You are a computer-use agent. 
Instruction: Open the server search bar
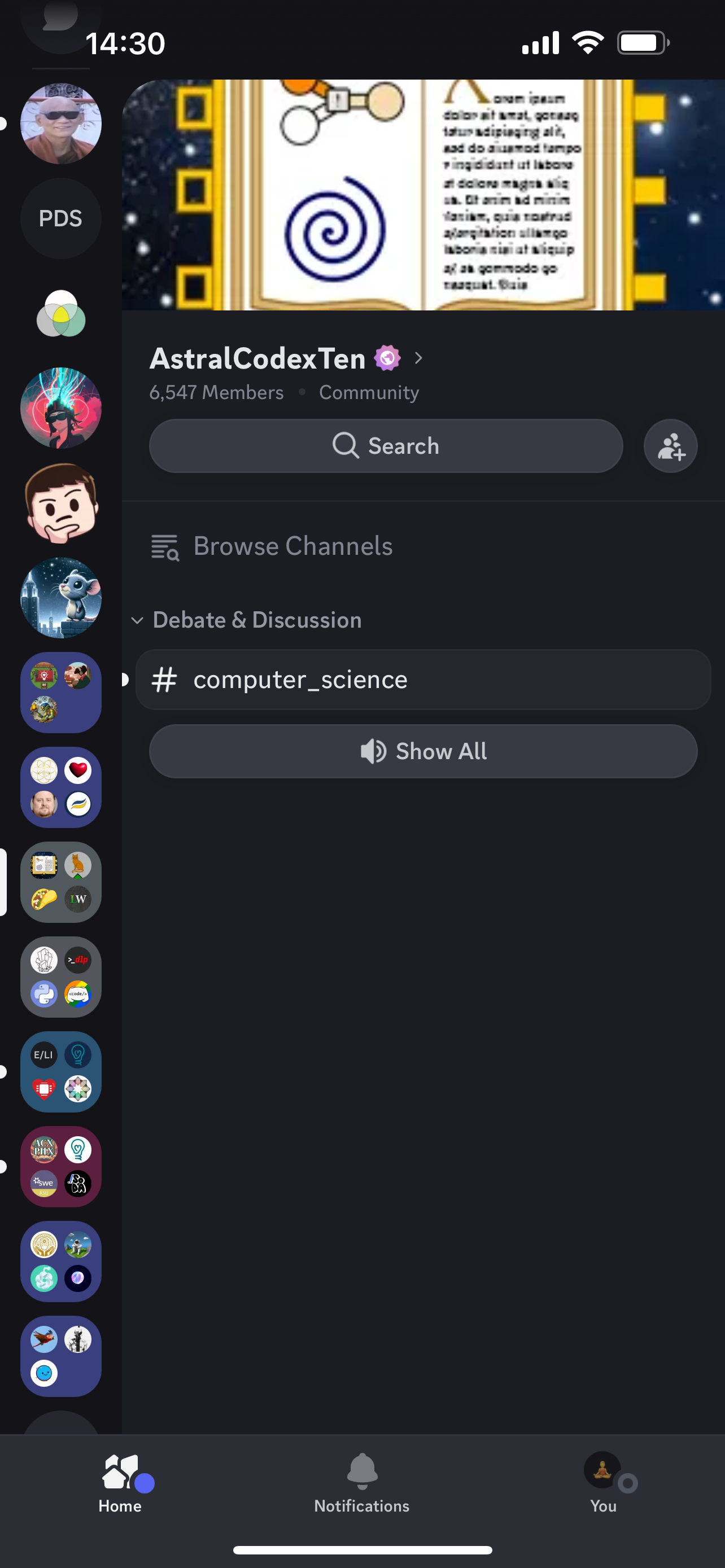[386, 445]
